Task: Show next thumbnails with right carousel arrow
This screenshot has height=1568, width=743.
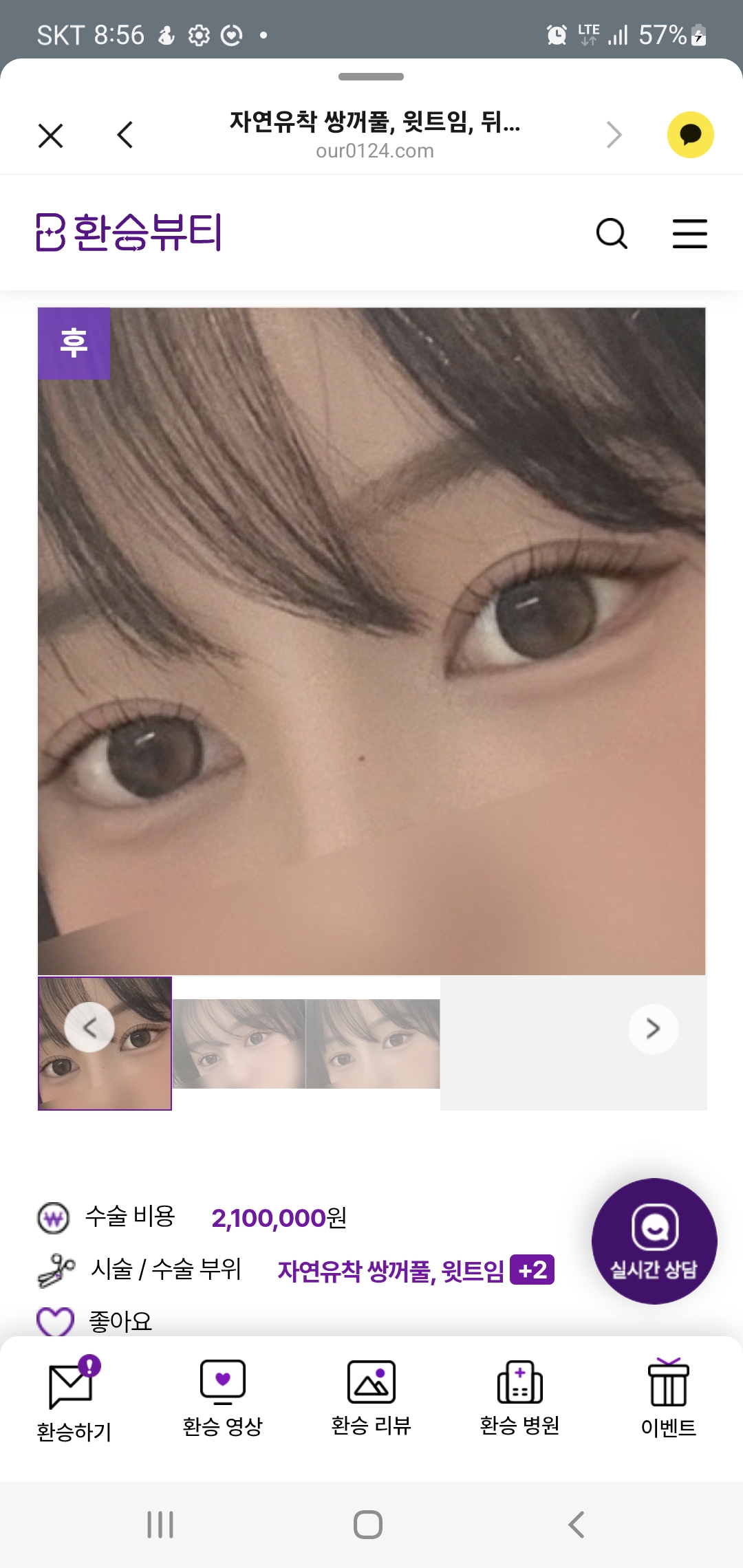Action: coord(653,1029)
